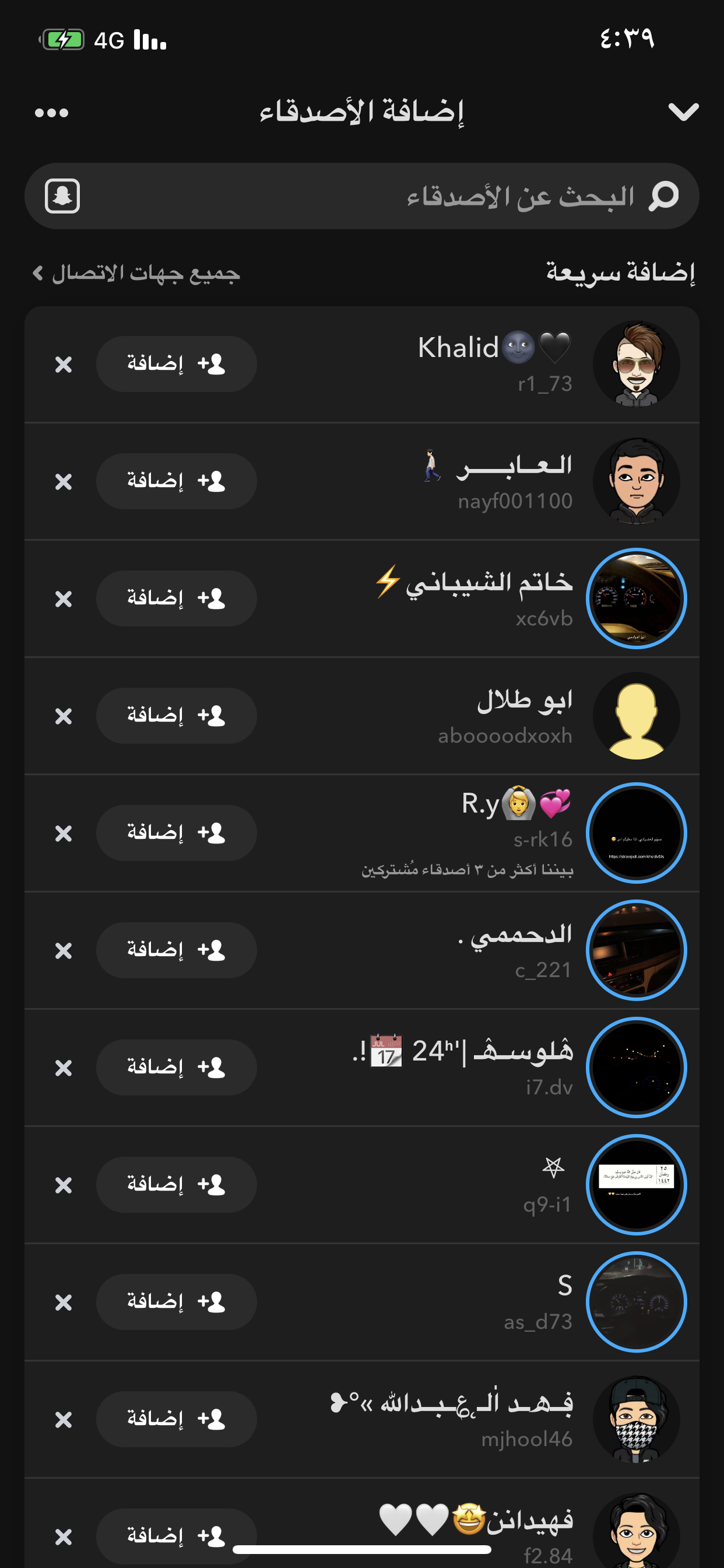Add s-rk16 as a friend
Image resolution: width=724 pixels, height=1568 pixels.
point(177,834)
